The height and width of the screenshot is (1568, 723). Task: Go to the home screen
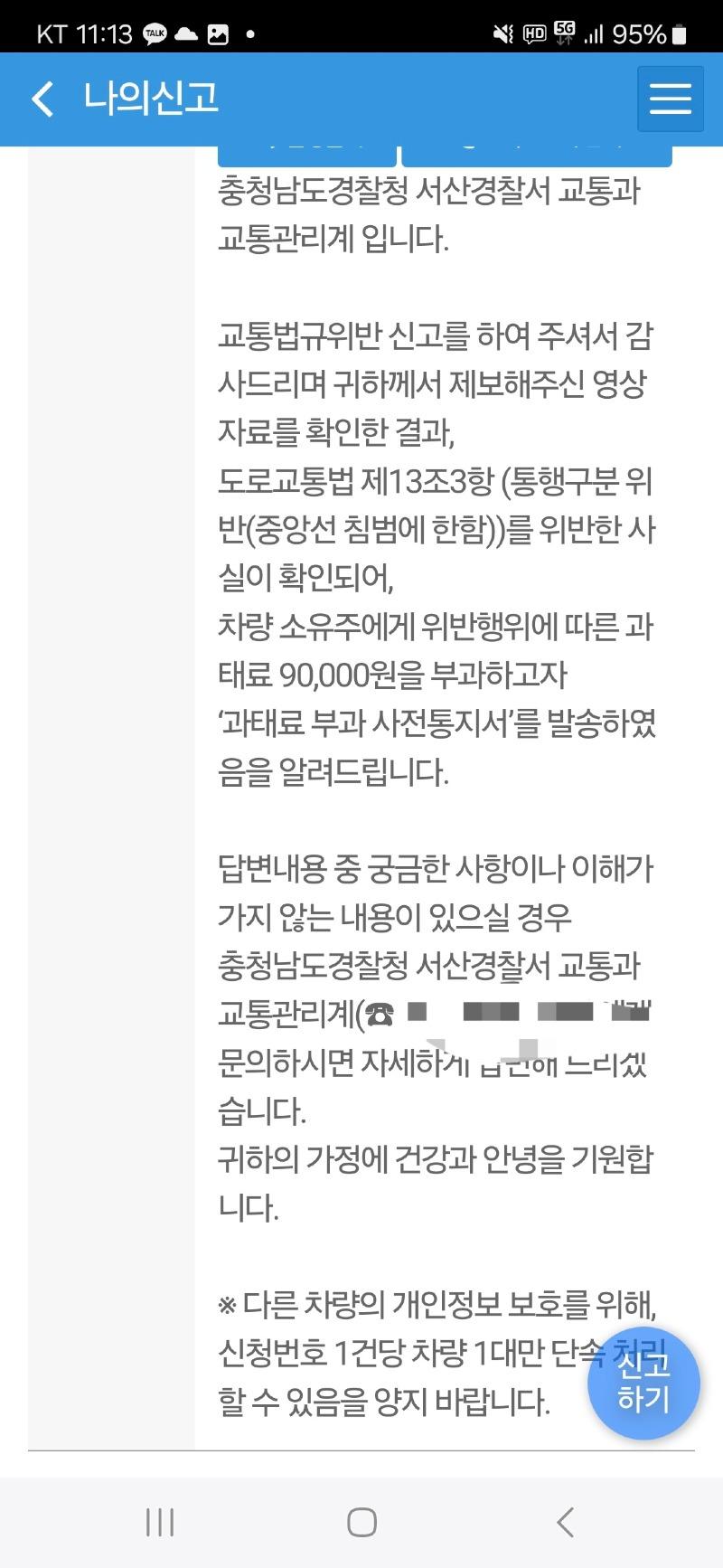pyautogui.click(x=361, y=1523)
